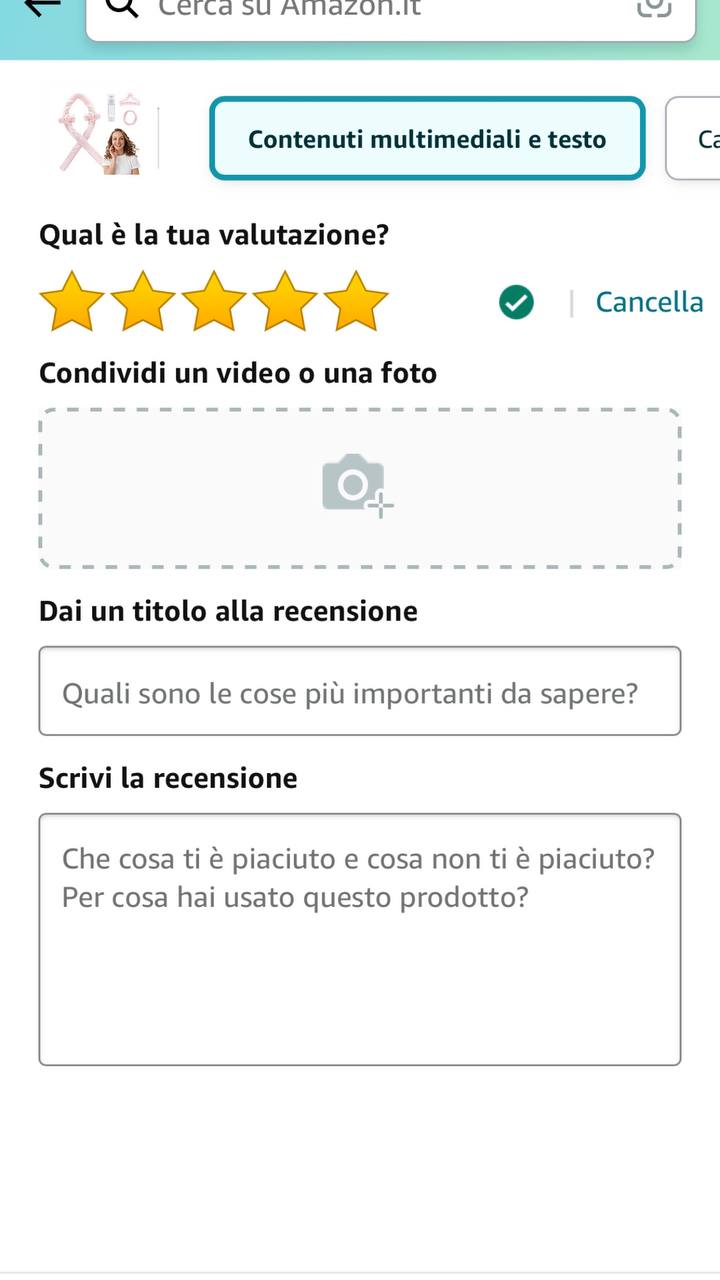Focus the review title field

coord(359,691)
